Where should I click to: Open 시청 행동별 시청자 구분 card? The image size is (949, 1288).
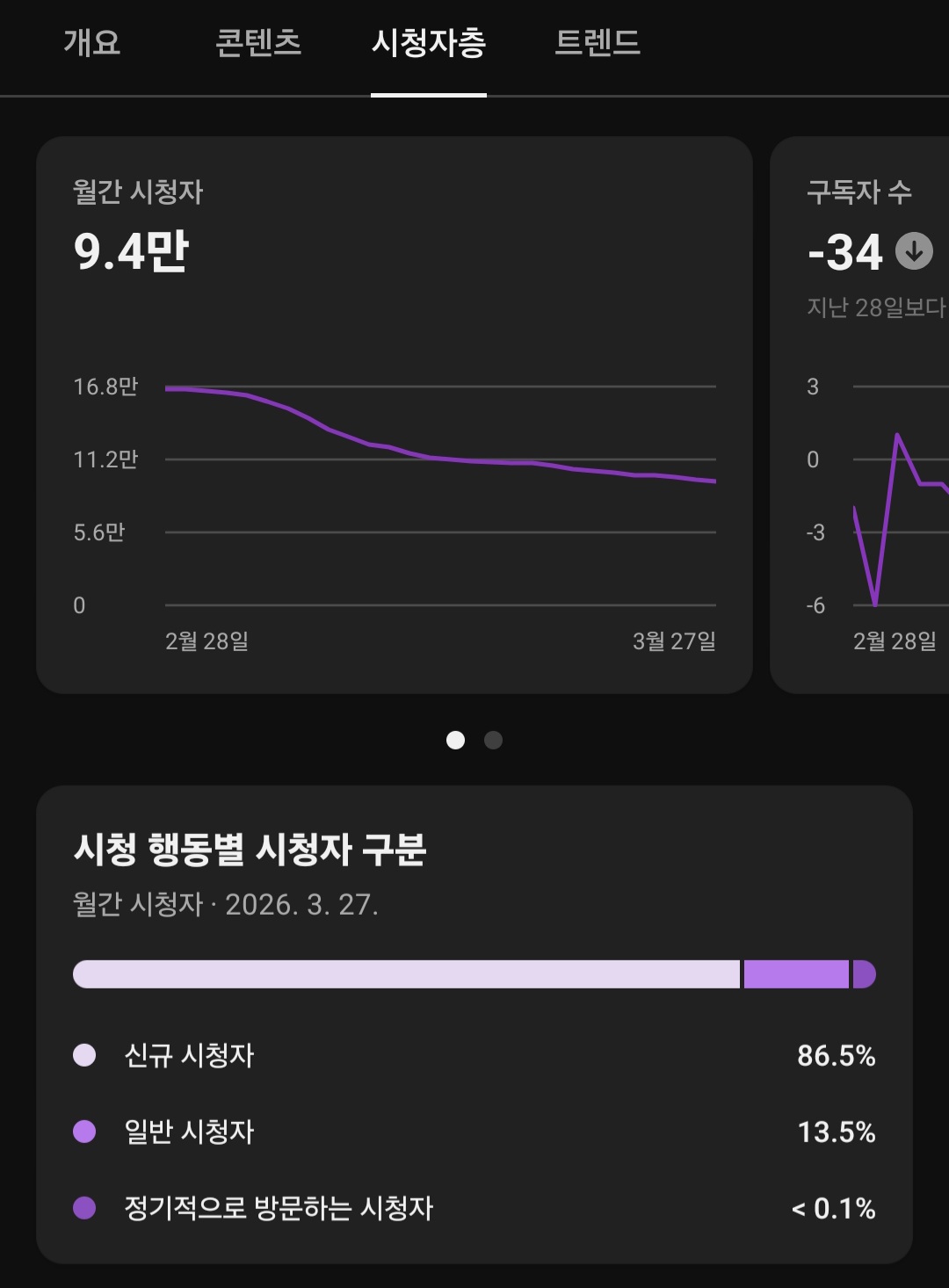pyautogui.click(x=474, y=1024)
